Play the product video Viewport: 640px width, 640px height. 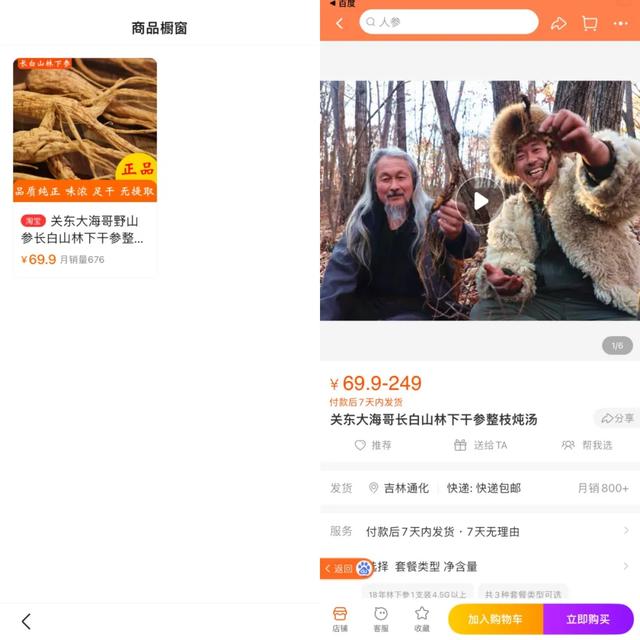(x=480, y=201)
